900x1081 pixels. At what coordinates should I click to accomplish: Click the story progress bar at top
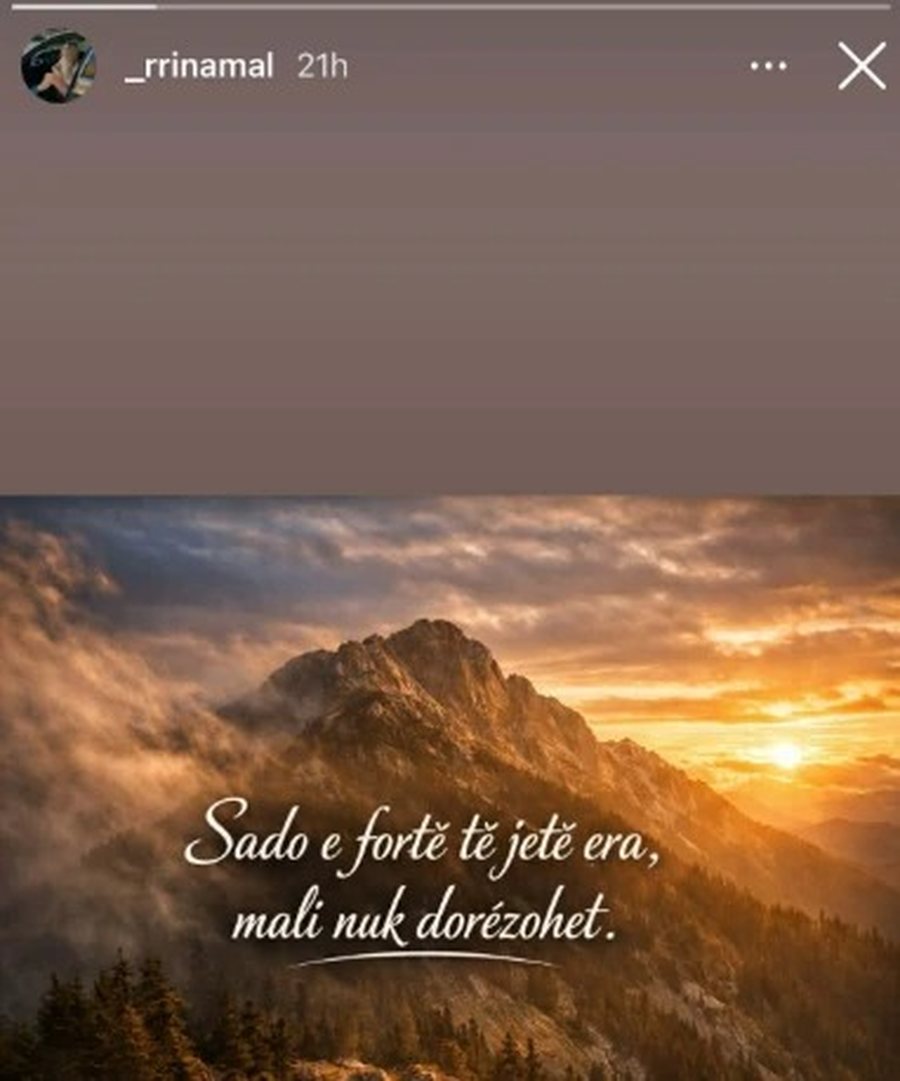click(x=450, y=10)
